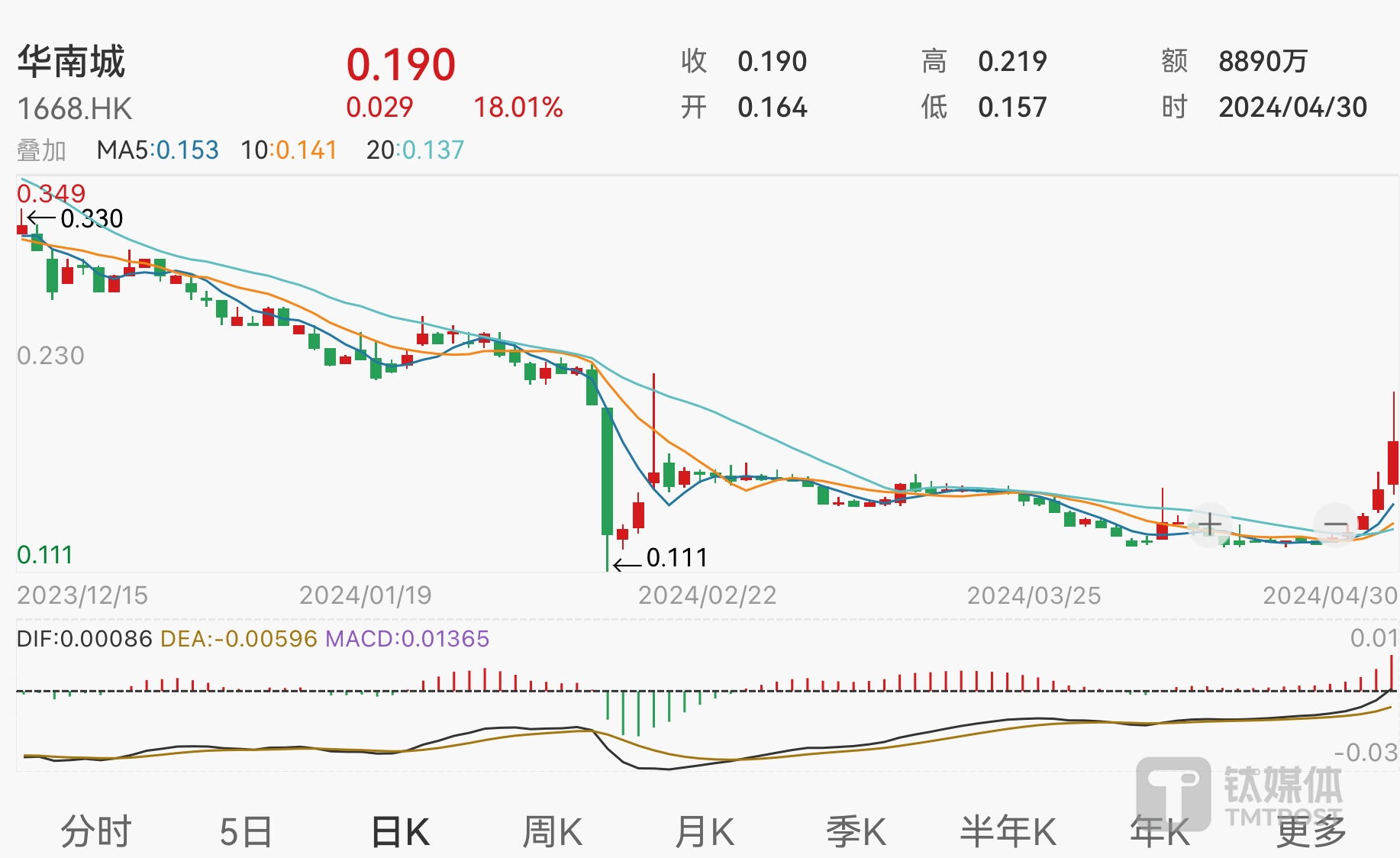Switch to the 周K weekly chart
The width and height of the screenshot is (1400, 858).
(x=552, y=831)
